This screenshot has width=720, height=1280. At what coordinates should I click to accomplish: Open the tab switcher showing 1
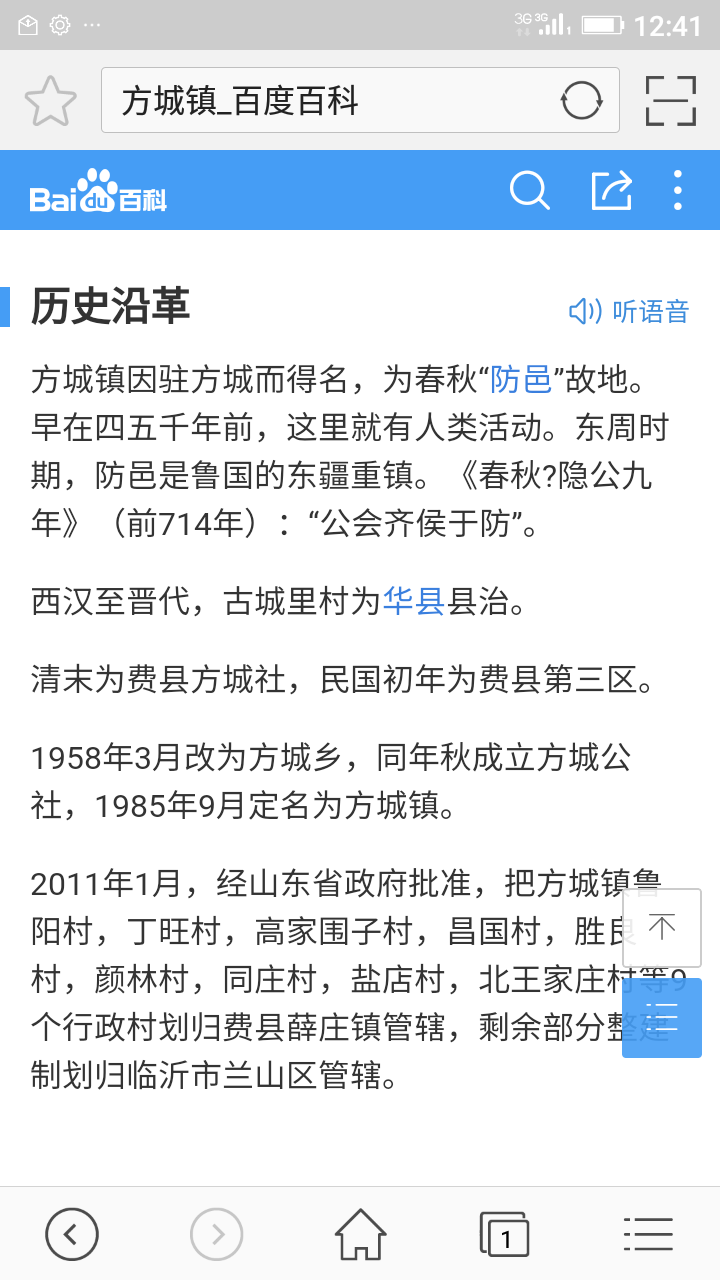[x=504, y=1234]
